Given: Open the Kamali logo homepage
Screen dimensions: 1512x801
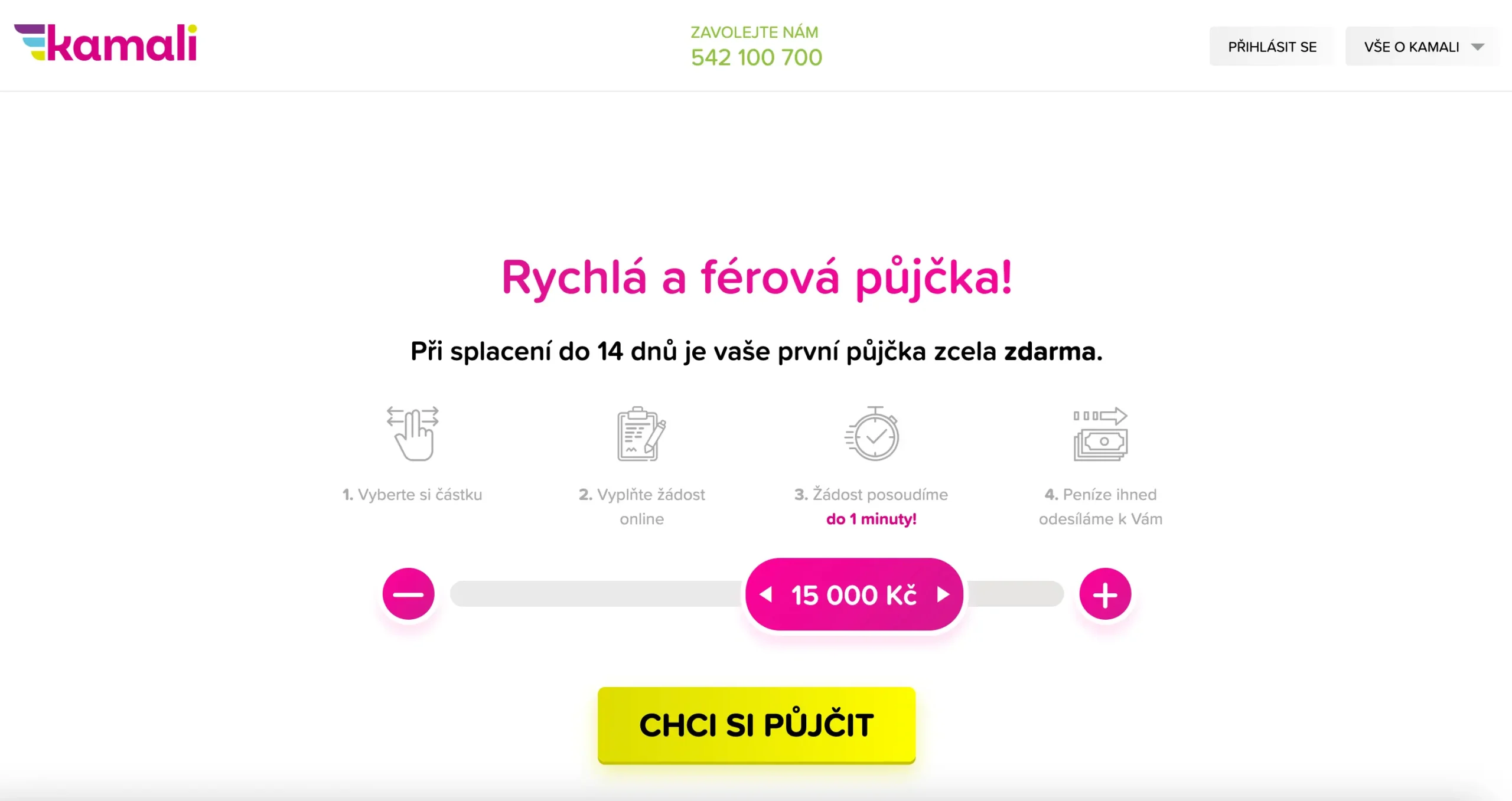Looking at the screenshot, I should pos(106,42).
